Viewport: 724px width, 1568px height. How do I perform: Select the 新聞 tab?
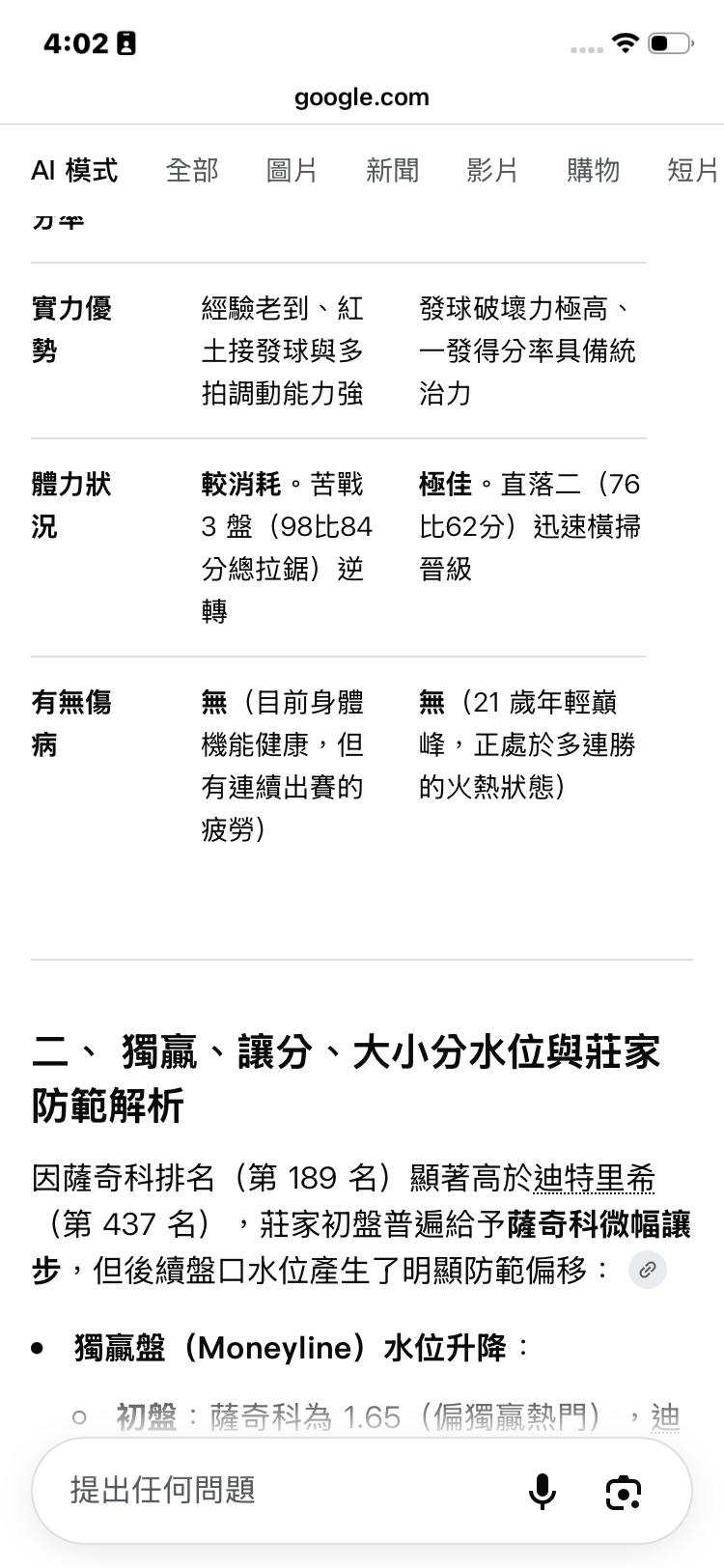click(x=392, y=171)
